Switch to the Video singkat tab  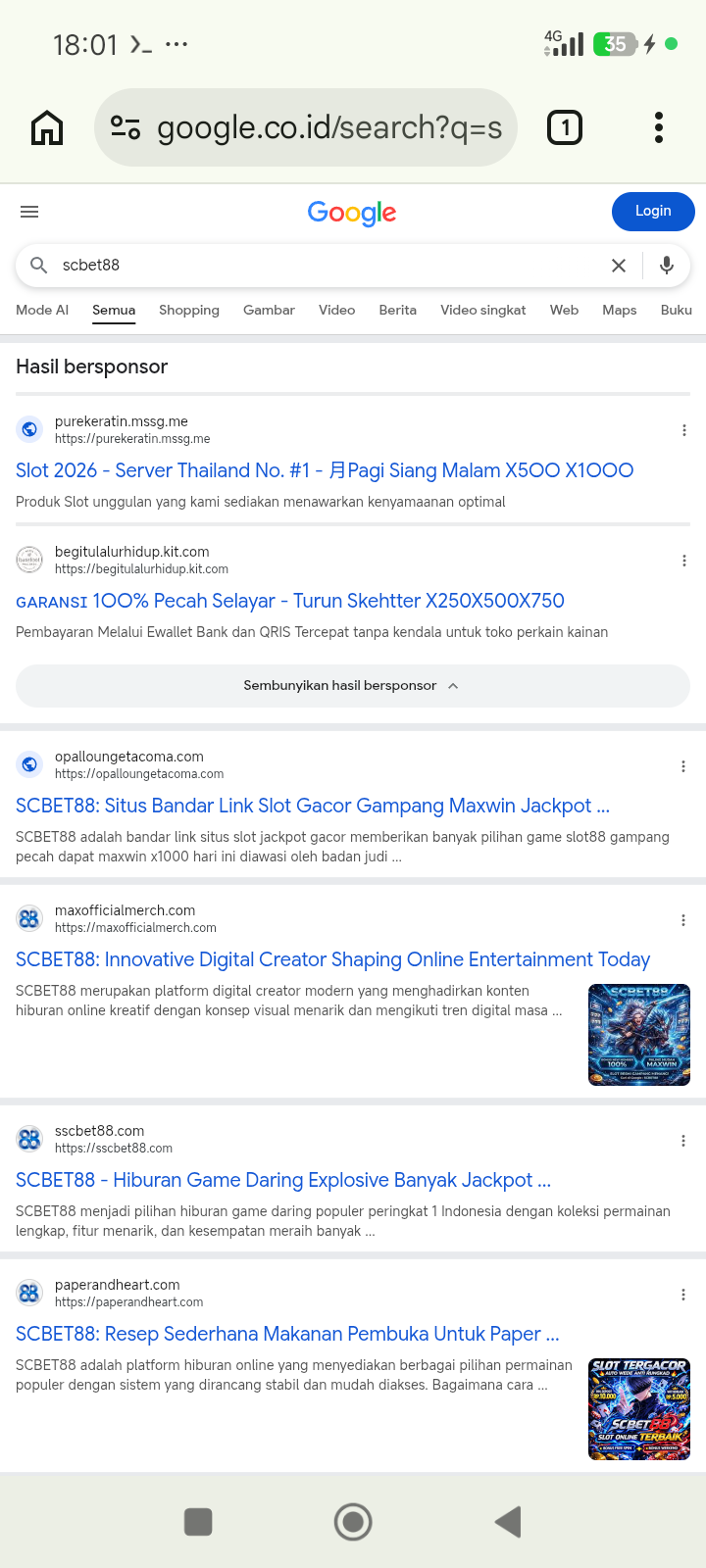[x=483, y=310]
